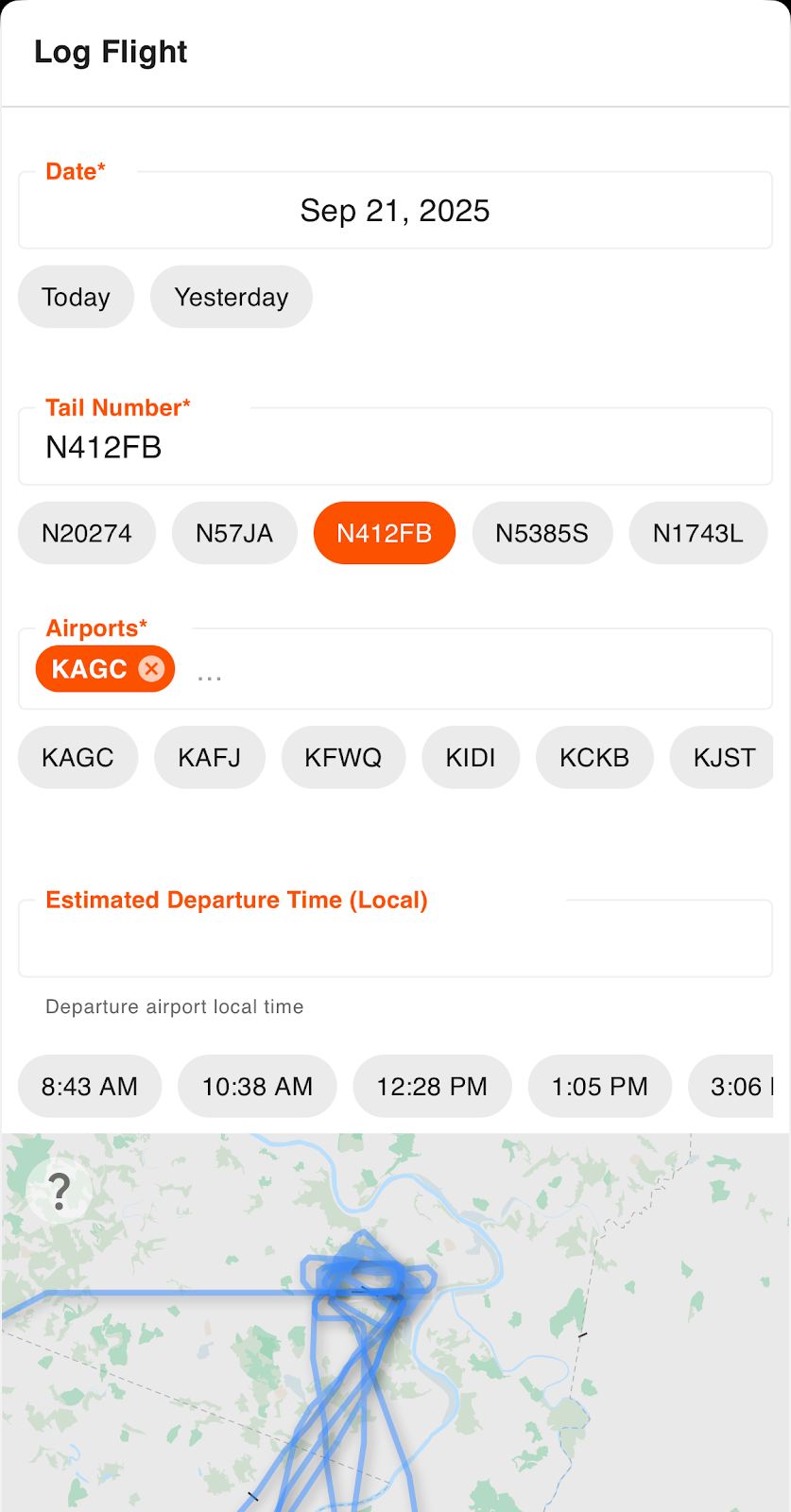
Task: Select the N1743L aircraft chip
Action: 697,533
